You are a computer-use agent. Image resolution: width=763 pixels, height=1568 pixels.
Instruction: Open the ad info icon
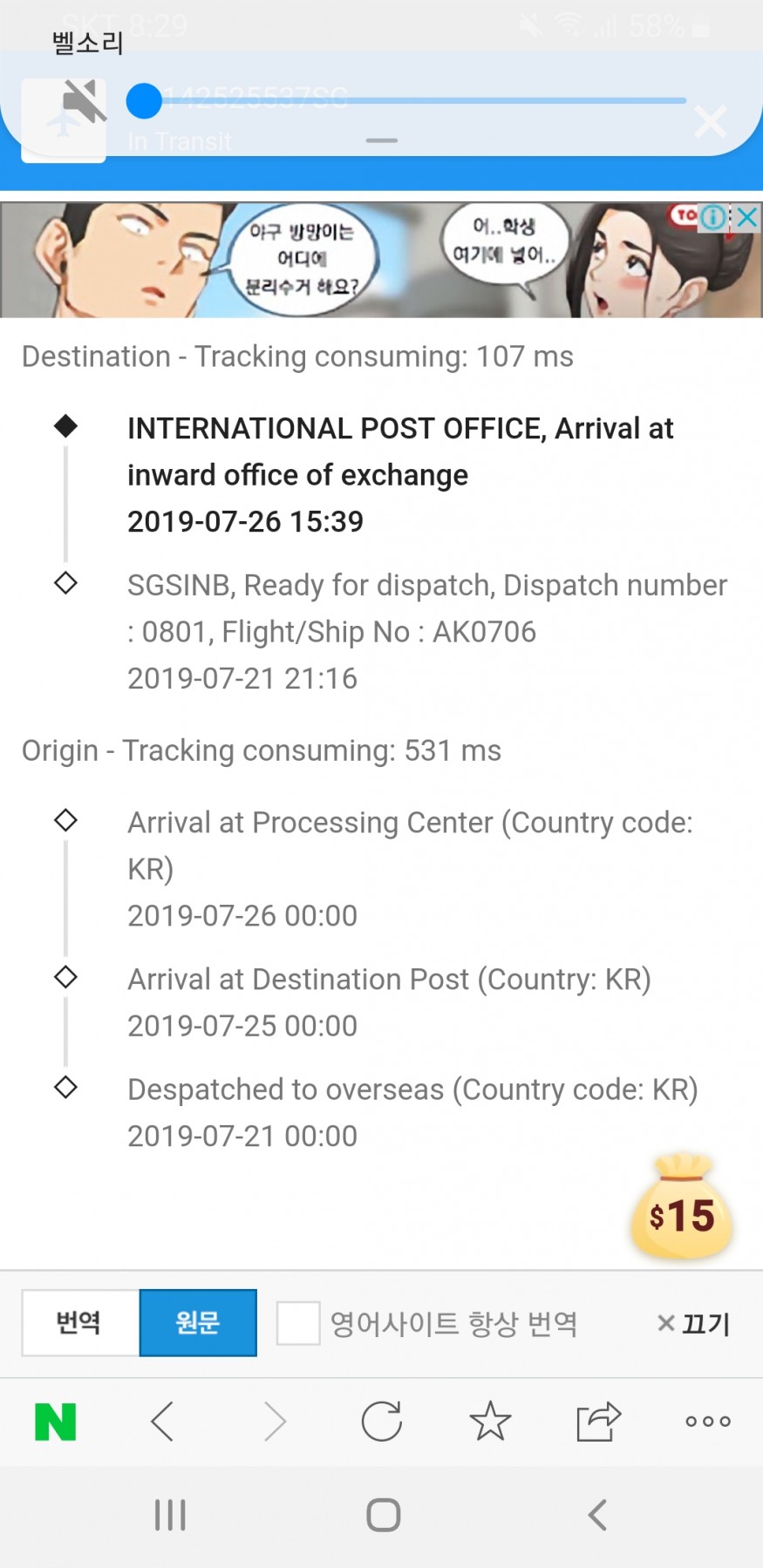click(714, 218)
